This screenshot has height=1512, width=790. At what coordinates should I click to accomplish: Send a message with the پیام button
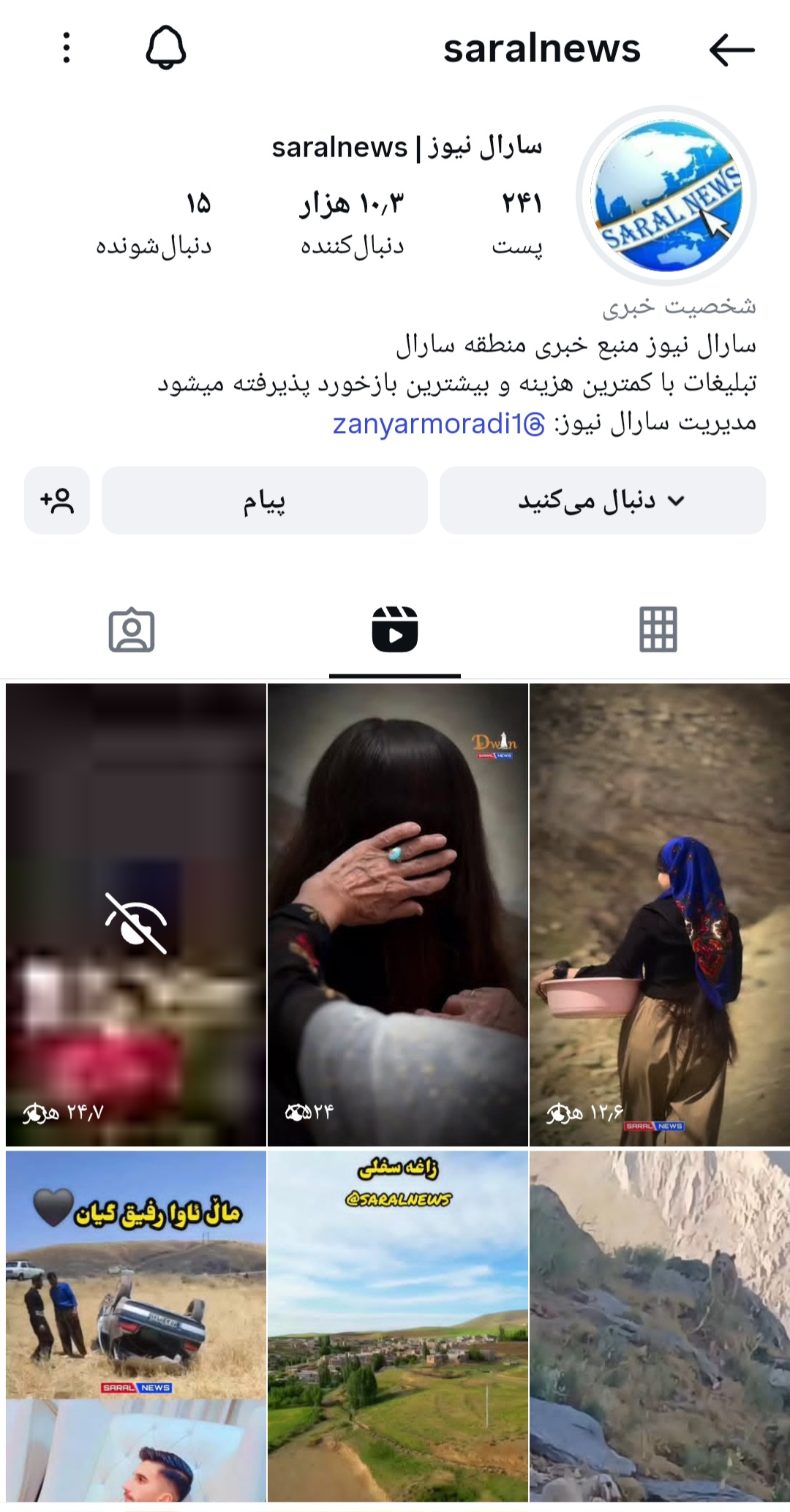pyautogui.click(x=264, y=500)
